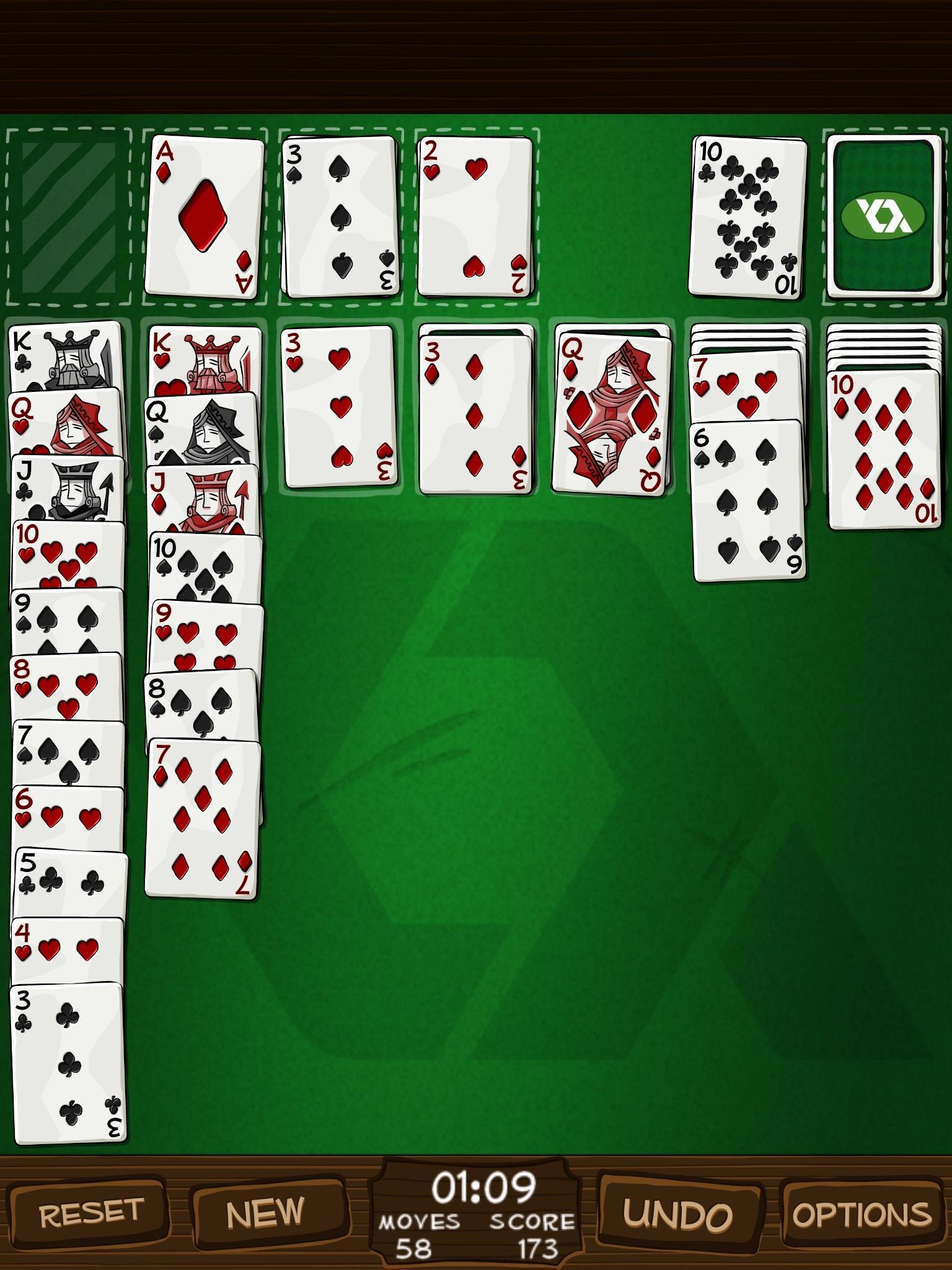The height and width of the screenshot is (1270, 952).
Task: Tap the RESET button
Action: point(90,1214)
